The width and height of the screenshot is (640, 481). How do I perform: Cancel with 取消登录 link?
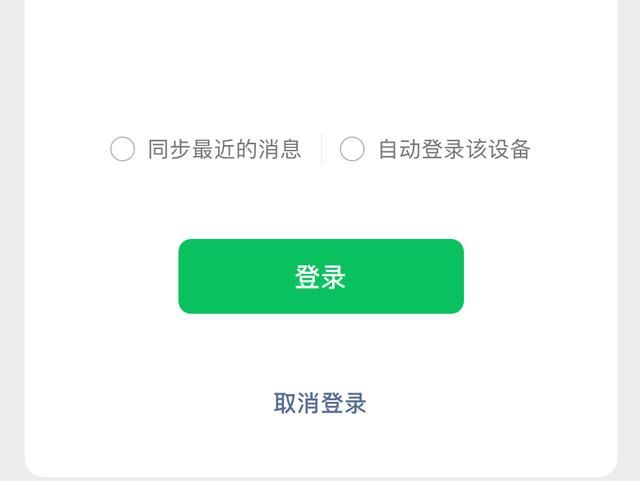pyautogui.click(x=320, y=403)
